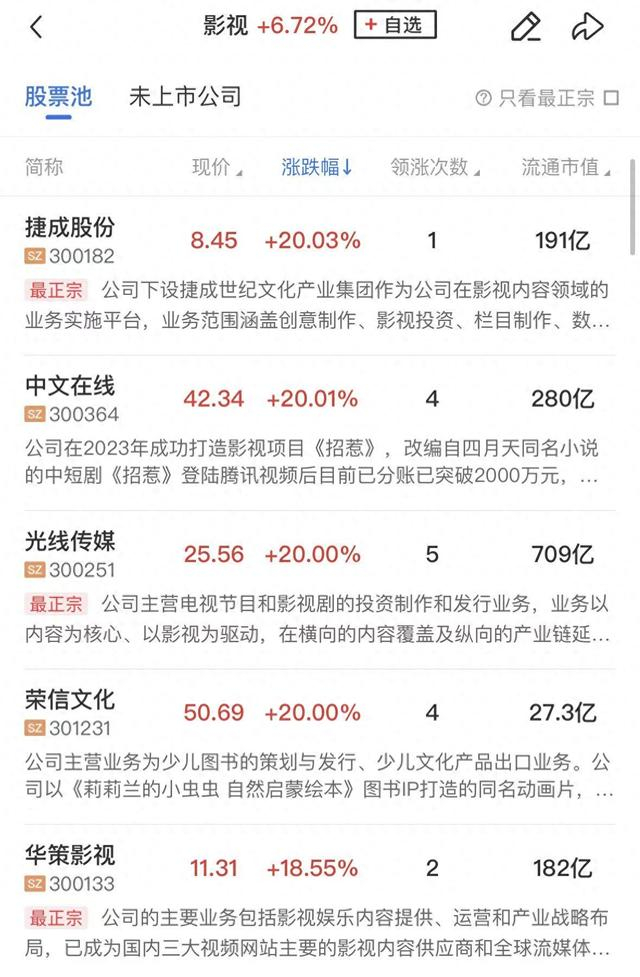Open the pencil edit icon
Viewport: 640px width, 977px height.
pos(525,26)
